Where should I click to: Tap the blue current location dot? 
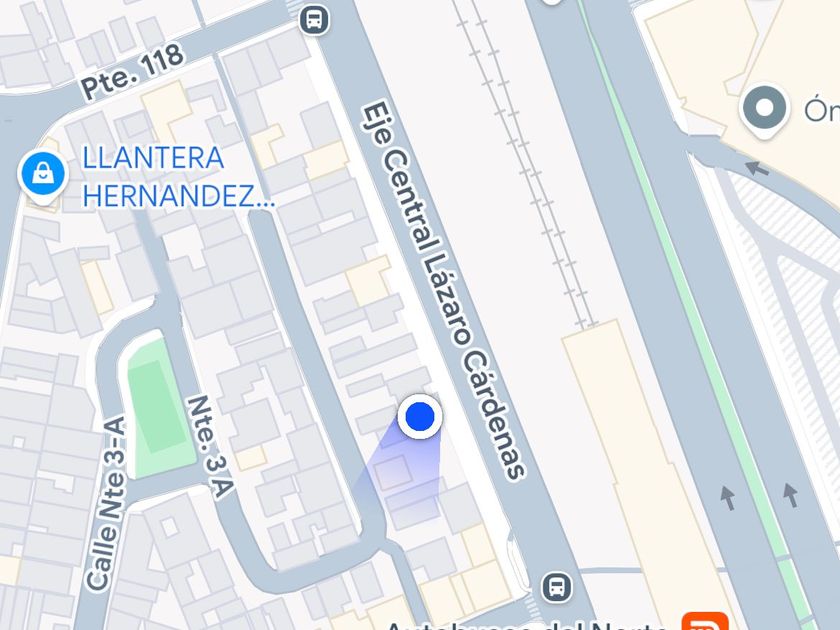[421, 415]
